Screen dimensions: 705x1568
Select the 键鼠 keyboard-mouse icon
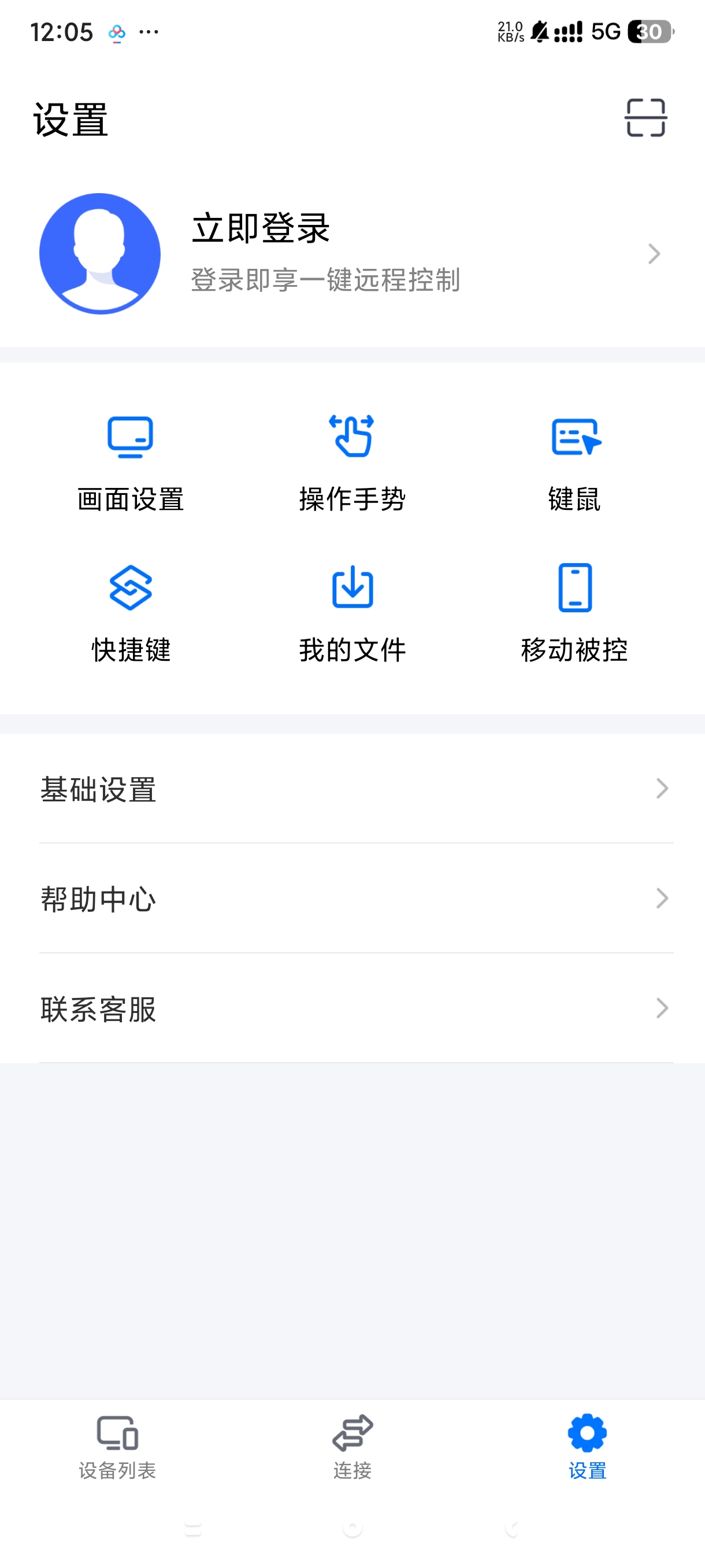click(x=575, y=436)
